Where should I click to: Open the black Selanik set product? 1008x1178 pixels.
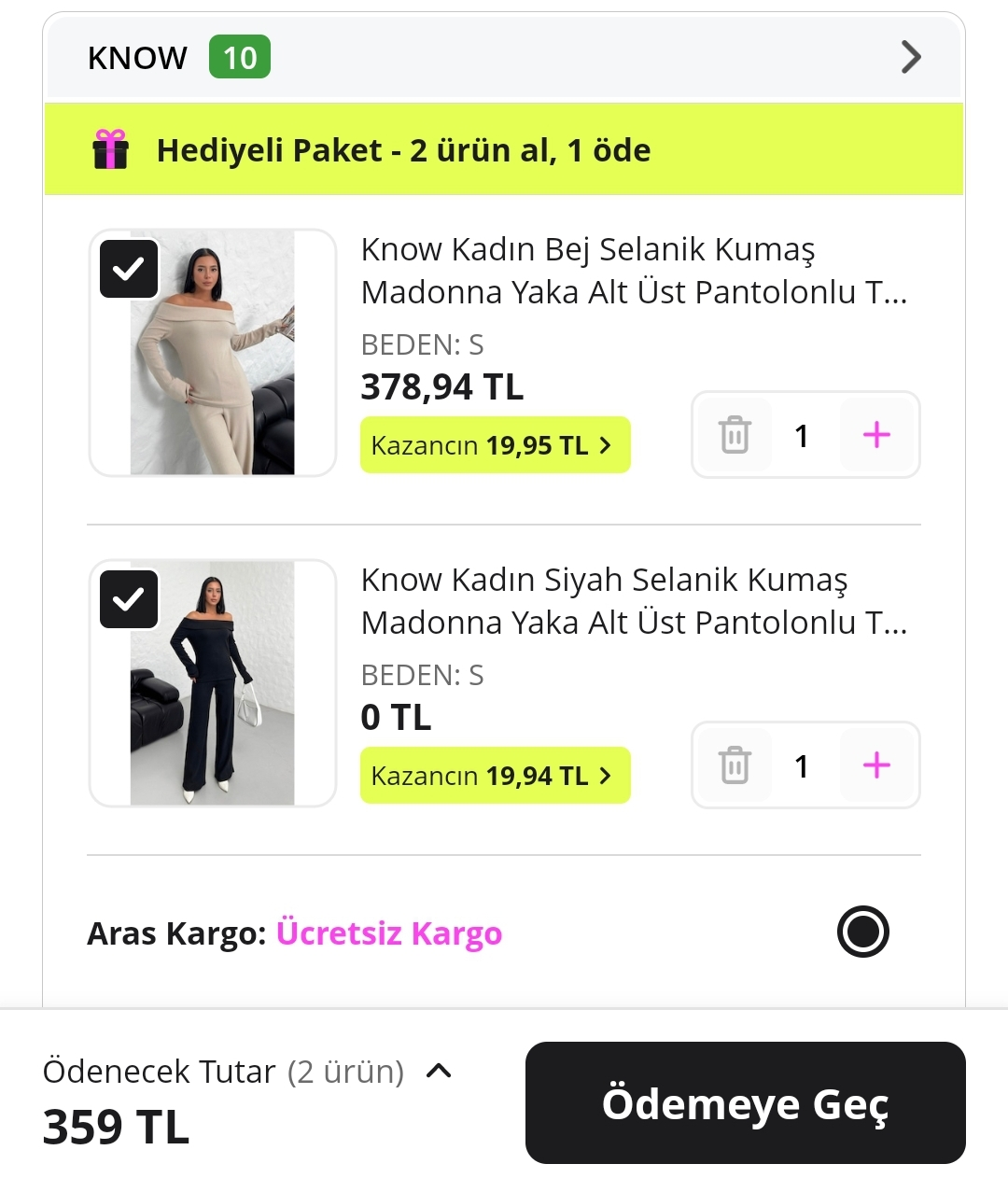click(x=633, y=601)
